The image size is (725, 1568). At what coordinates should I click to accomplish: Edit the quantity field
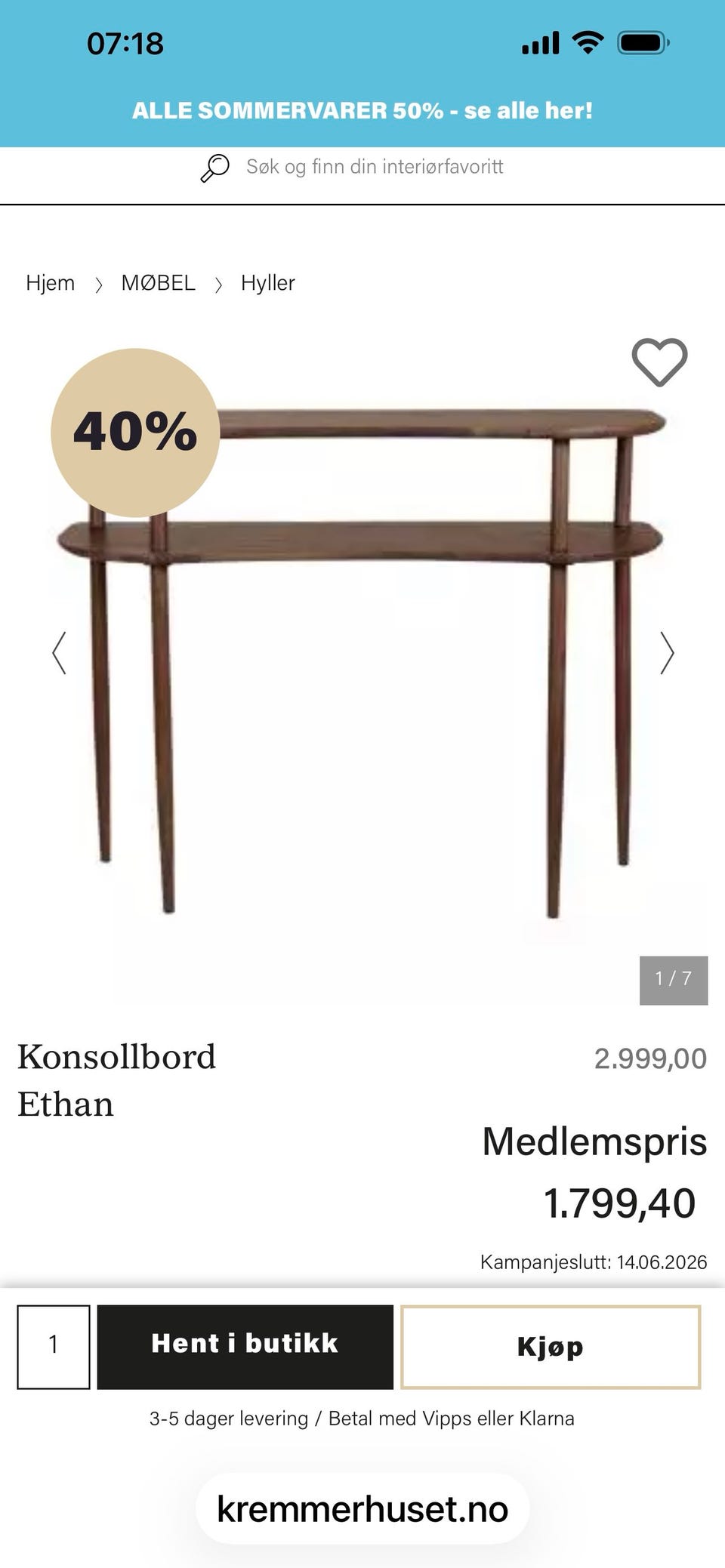pos(54,1347)
